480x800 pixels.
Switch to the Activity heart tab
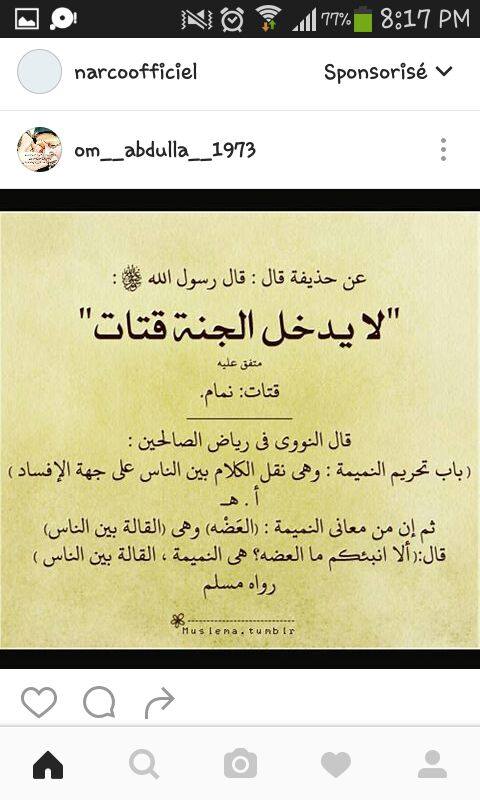[x=336, y=765]
